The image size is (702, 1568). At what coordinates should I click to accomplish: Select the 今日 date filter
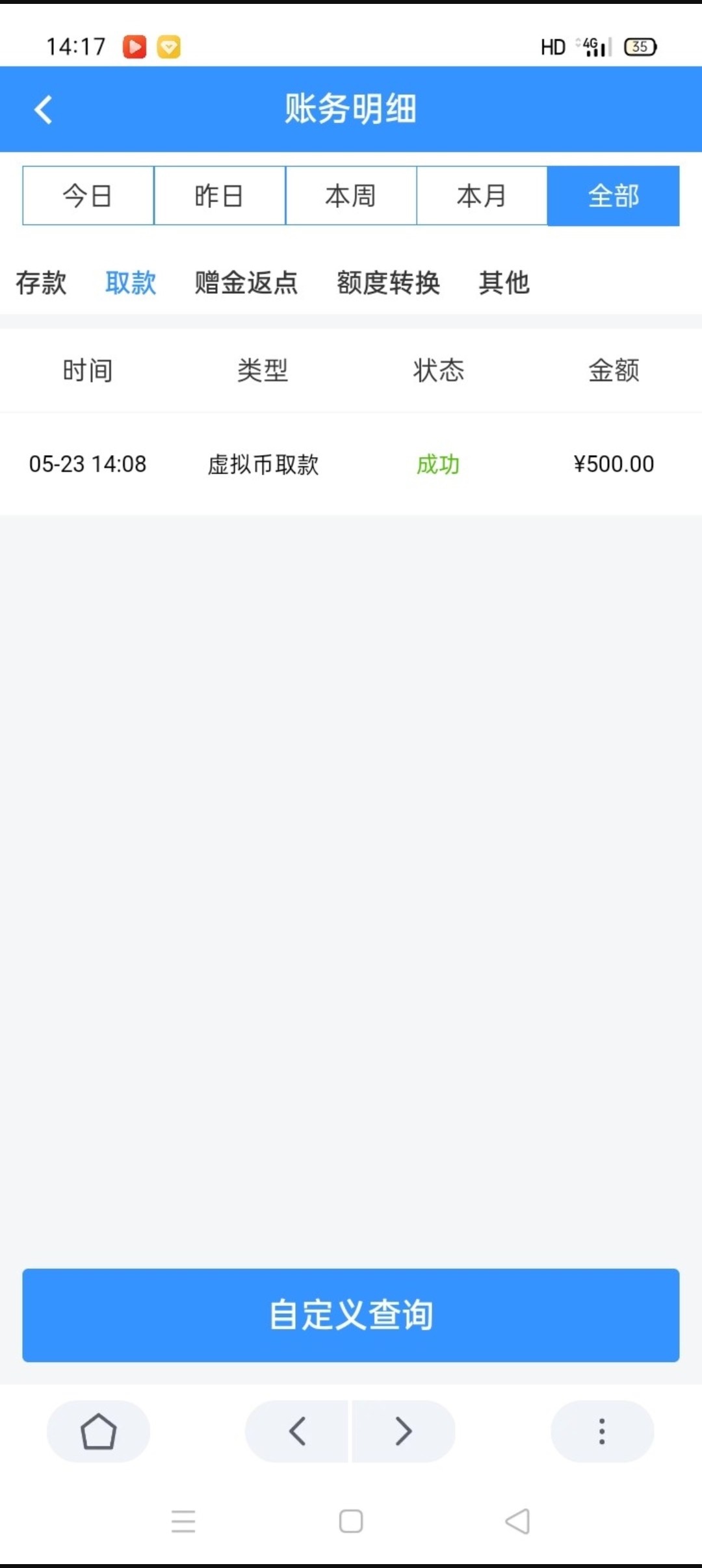coord(88,196)
